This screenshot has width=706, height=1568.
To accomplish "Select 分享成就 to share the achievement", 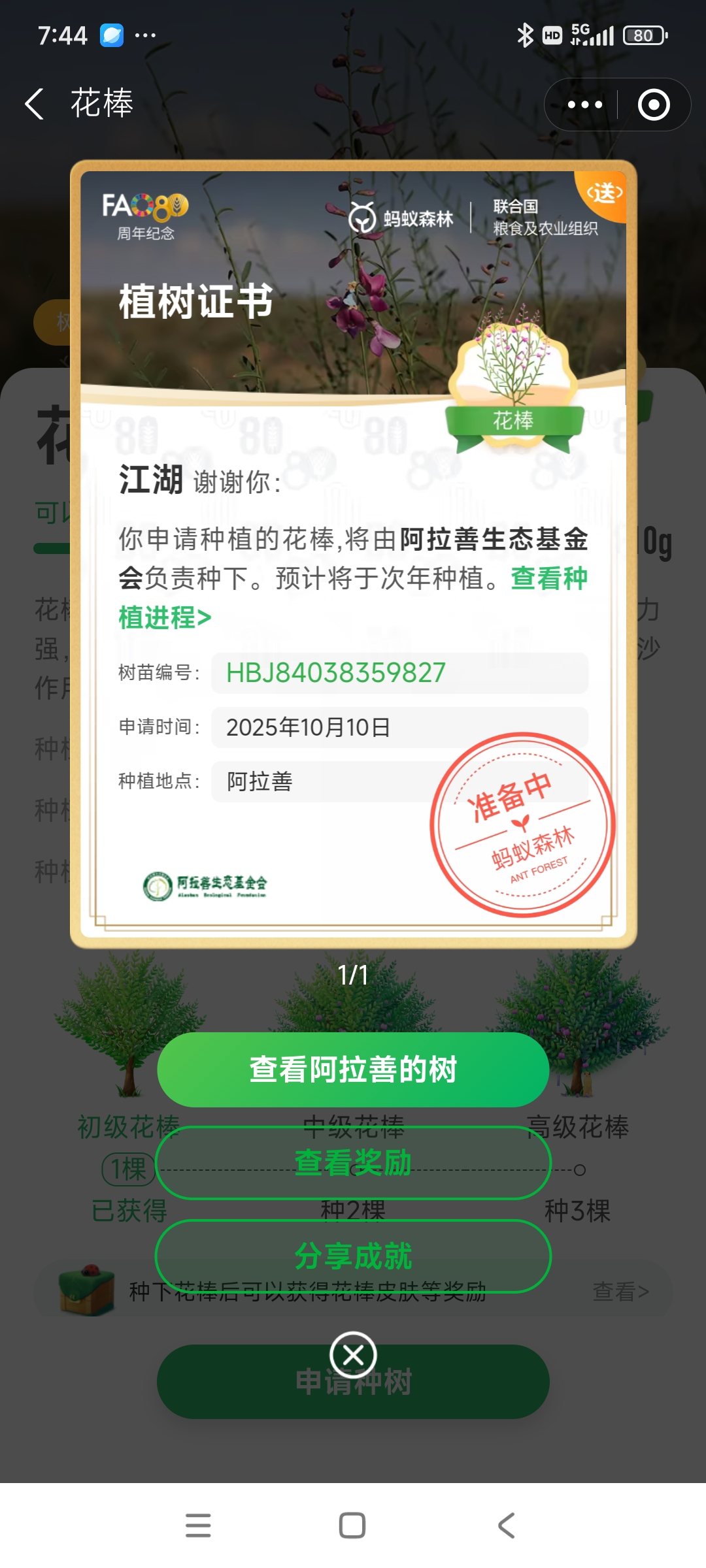I will [x=353, y=1256].
